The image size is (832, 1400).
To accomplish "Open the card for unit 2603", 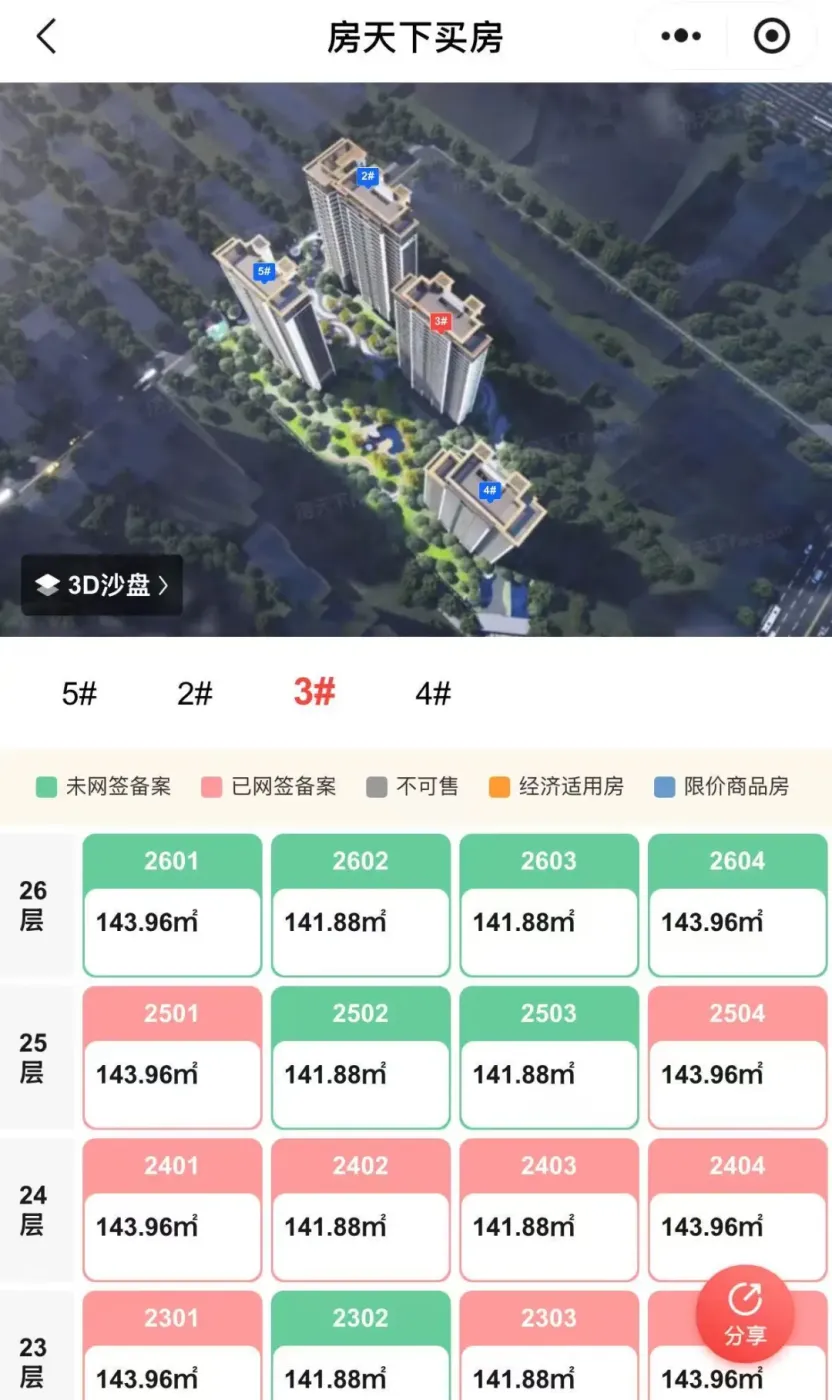I will 548,905.
